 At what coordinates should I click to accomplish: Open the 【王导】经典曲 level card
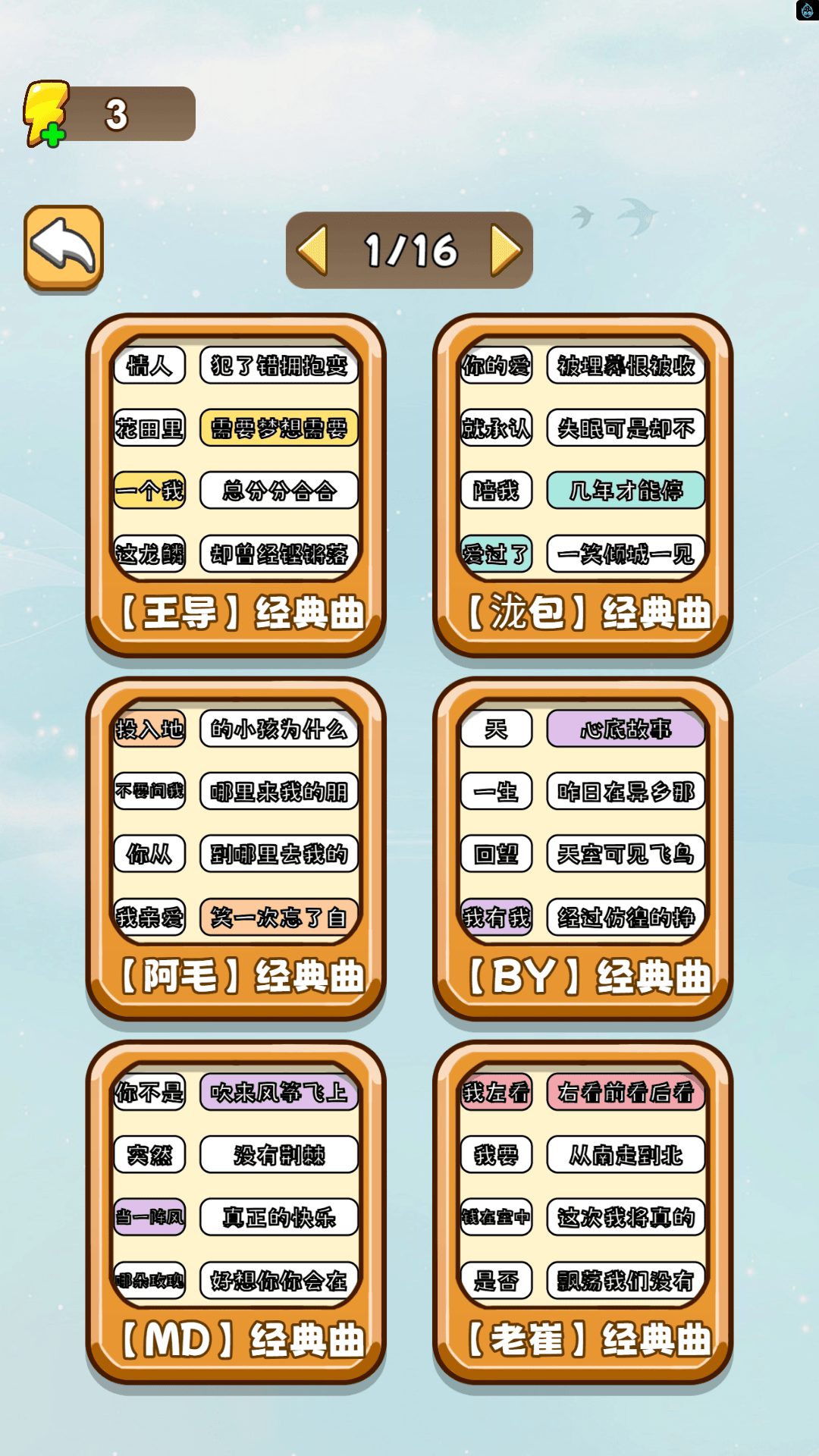pyautogui.click(x=236, y=485)
